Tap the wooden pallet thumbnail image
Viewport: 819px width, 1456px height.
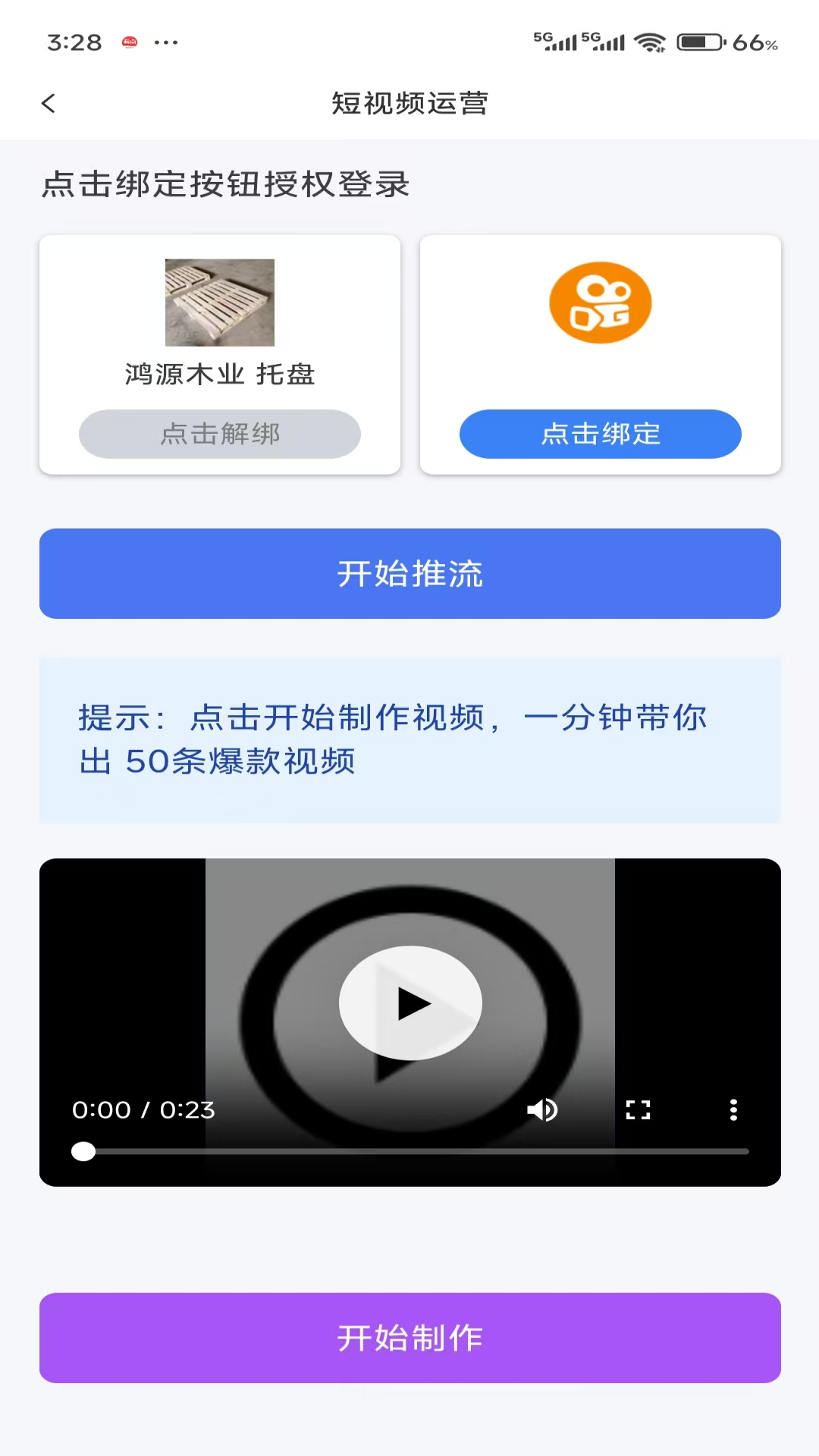click(219, 301)
